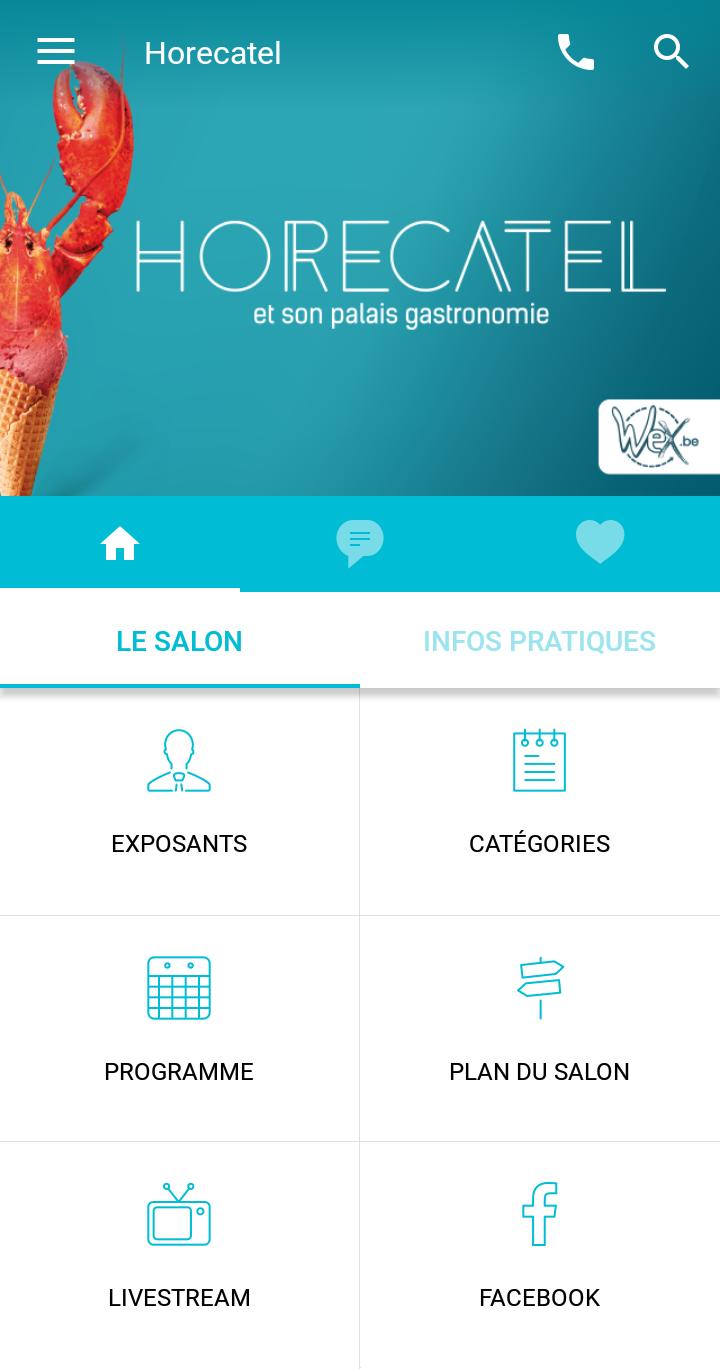Switch to Infos Pratiques tab
720x1369 pixels.
540,641
